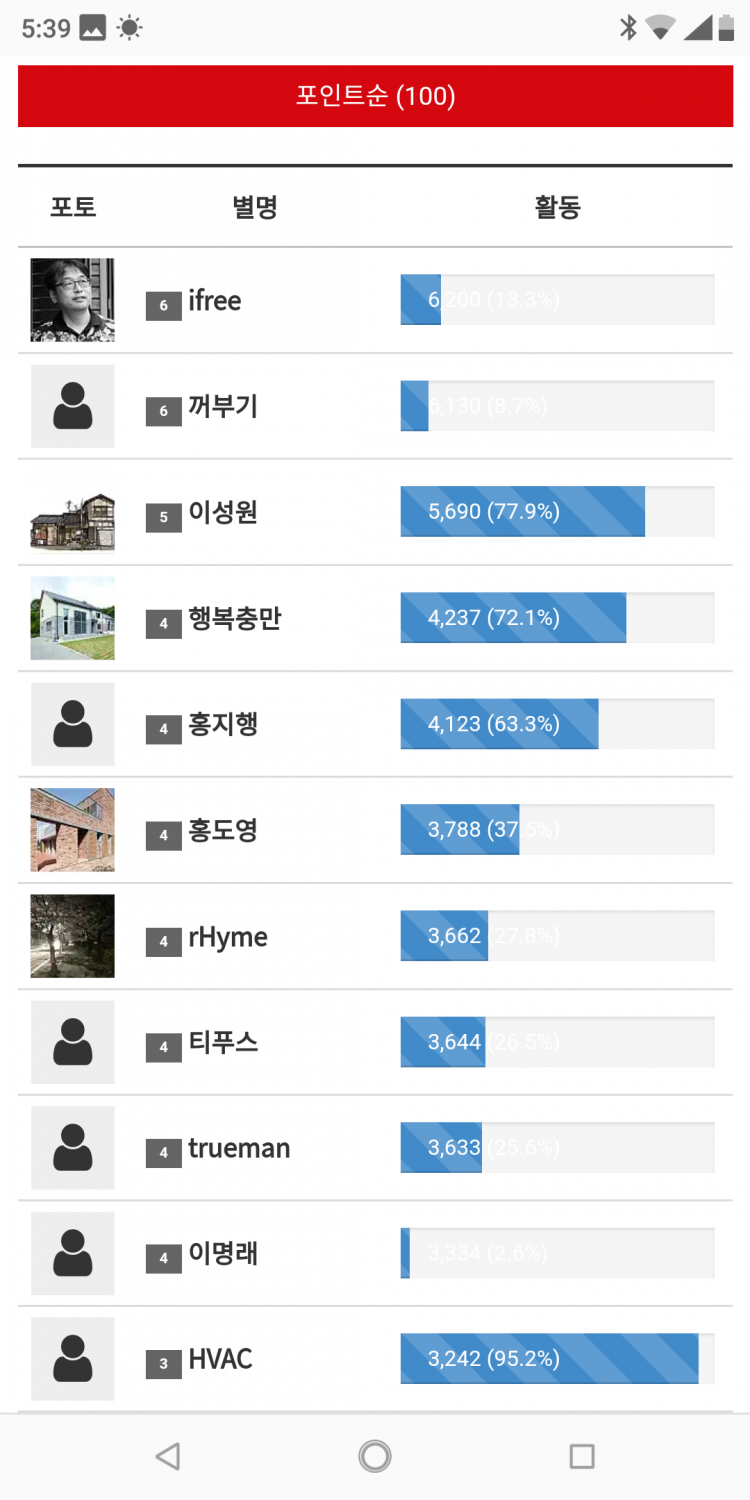The width and height of the screenshot is (750, 1500).
Task: Go back with the system back button
Action: click(x=168, y=1456)
